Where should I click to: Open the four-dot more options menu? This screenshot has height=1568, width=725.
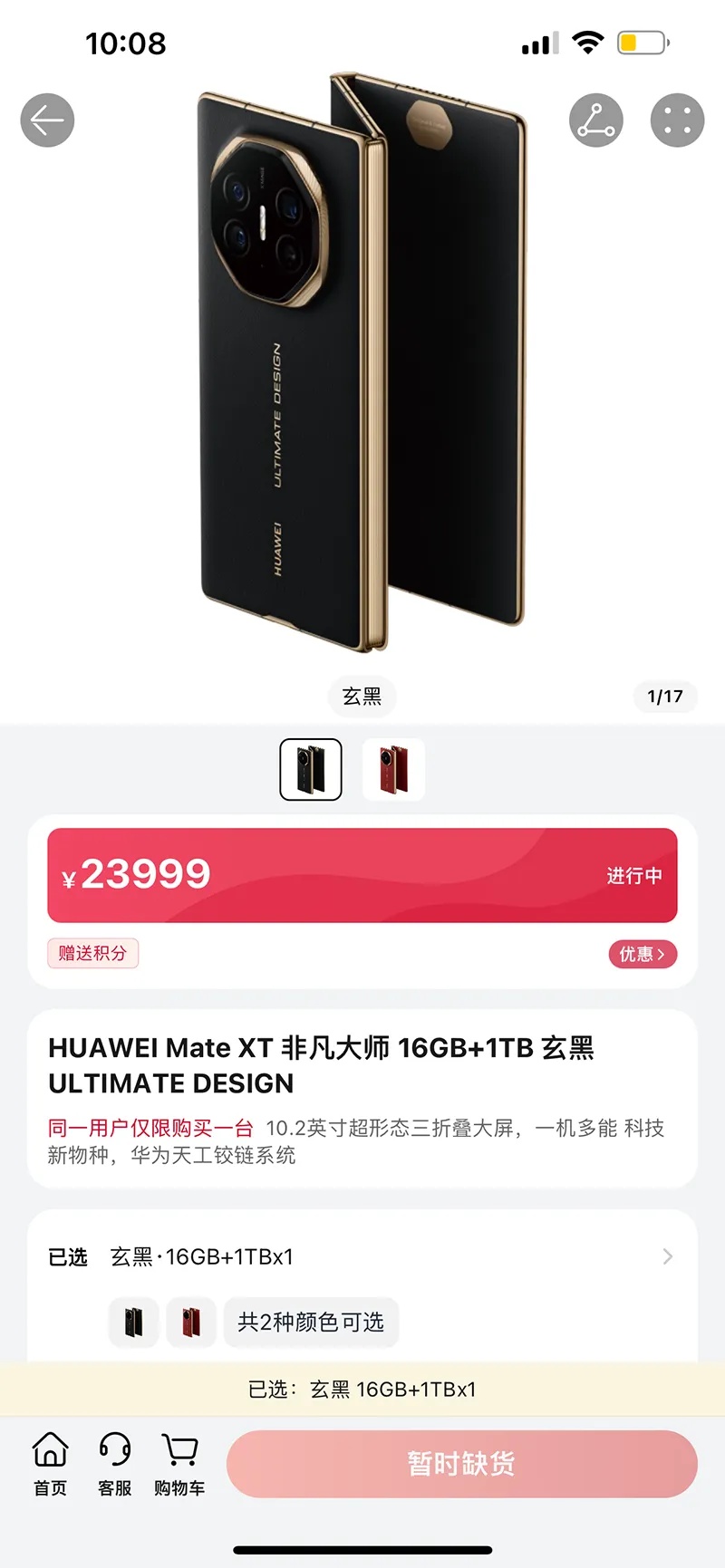pyautogui.click(x=677, y=120)
